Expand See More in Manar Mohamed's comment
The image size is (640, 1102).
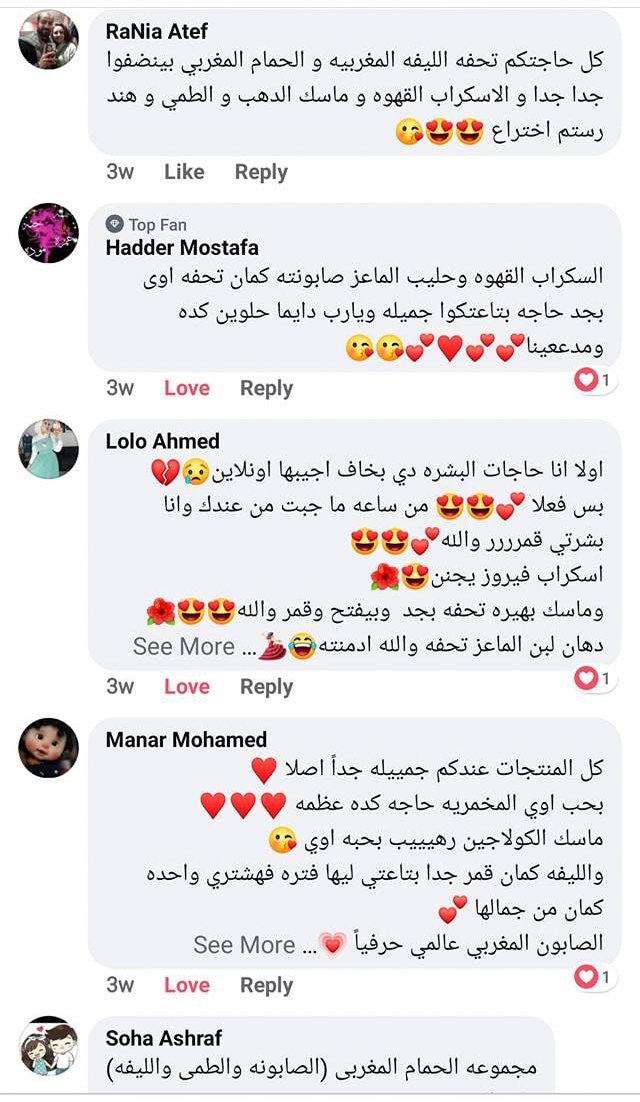244,944
